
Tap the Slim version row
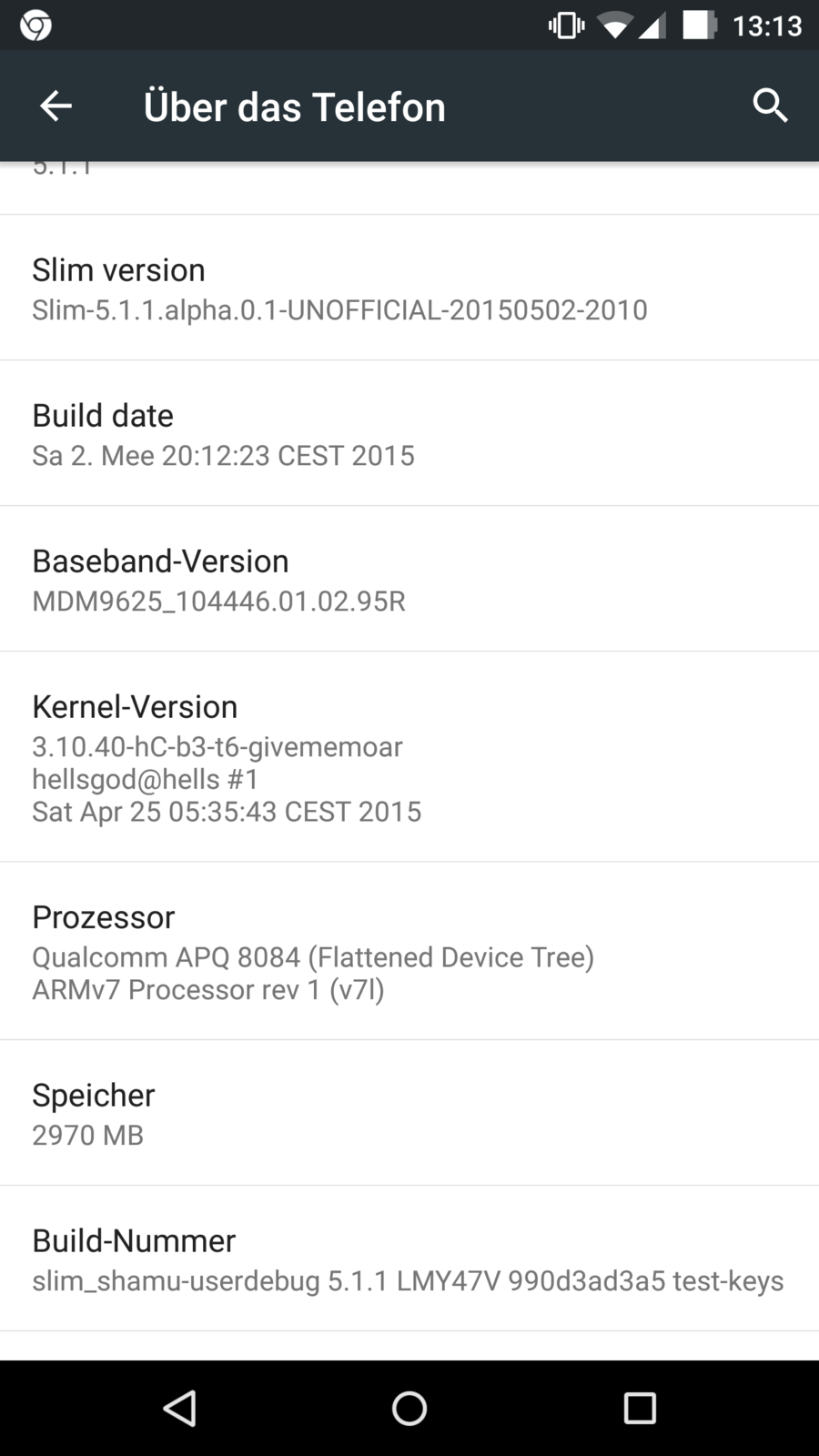coord(409,288)
